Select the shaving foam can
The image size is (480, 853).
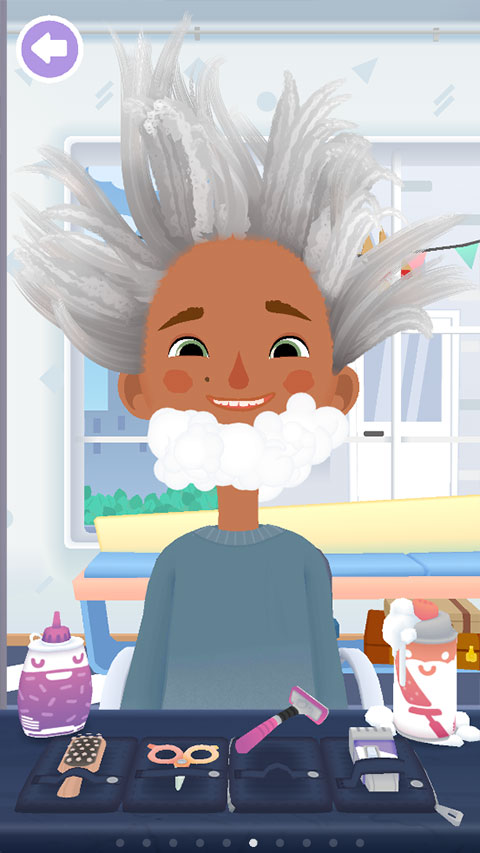[x=424, y=670]
